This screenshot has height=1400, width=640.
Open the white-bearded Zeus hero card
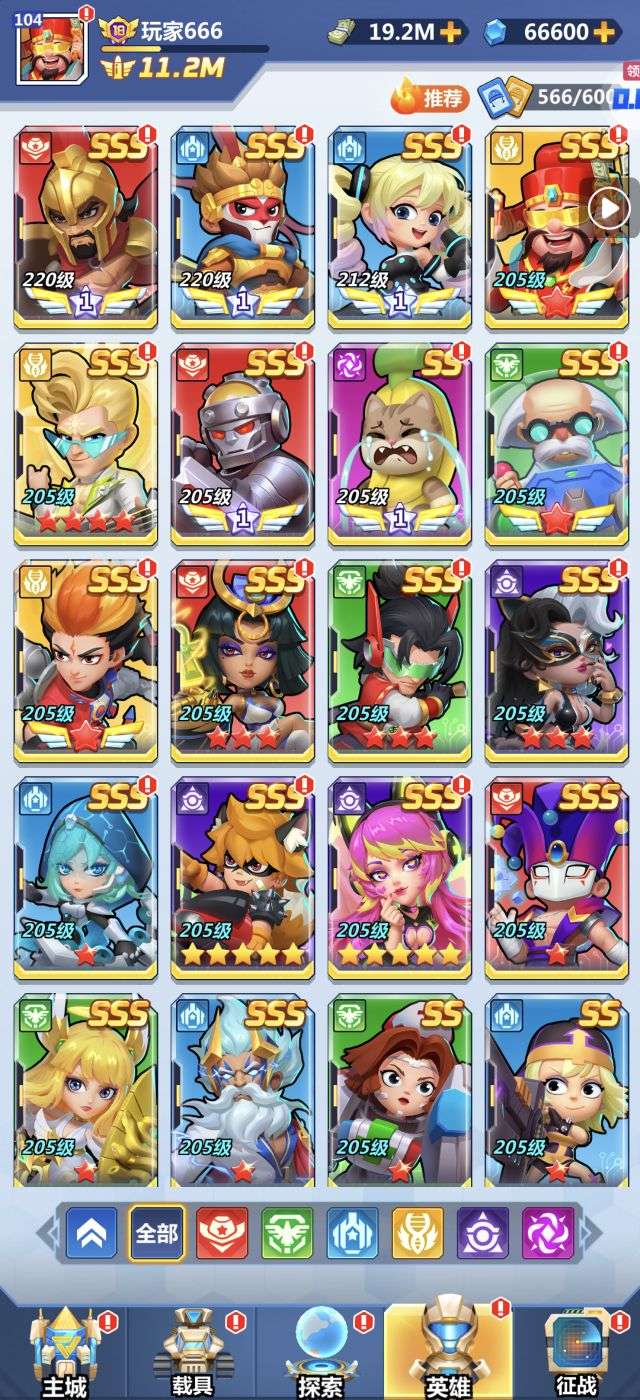[243, 1092]
